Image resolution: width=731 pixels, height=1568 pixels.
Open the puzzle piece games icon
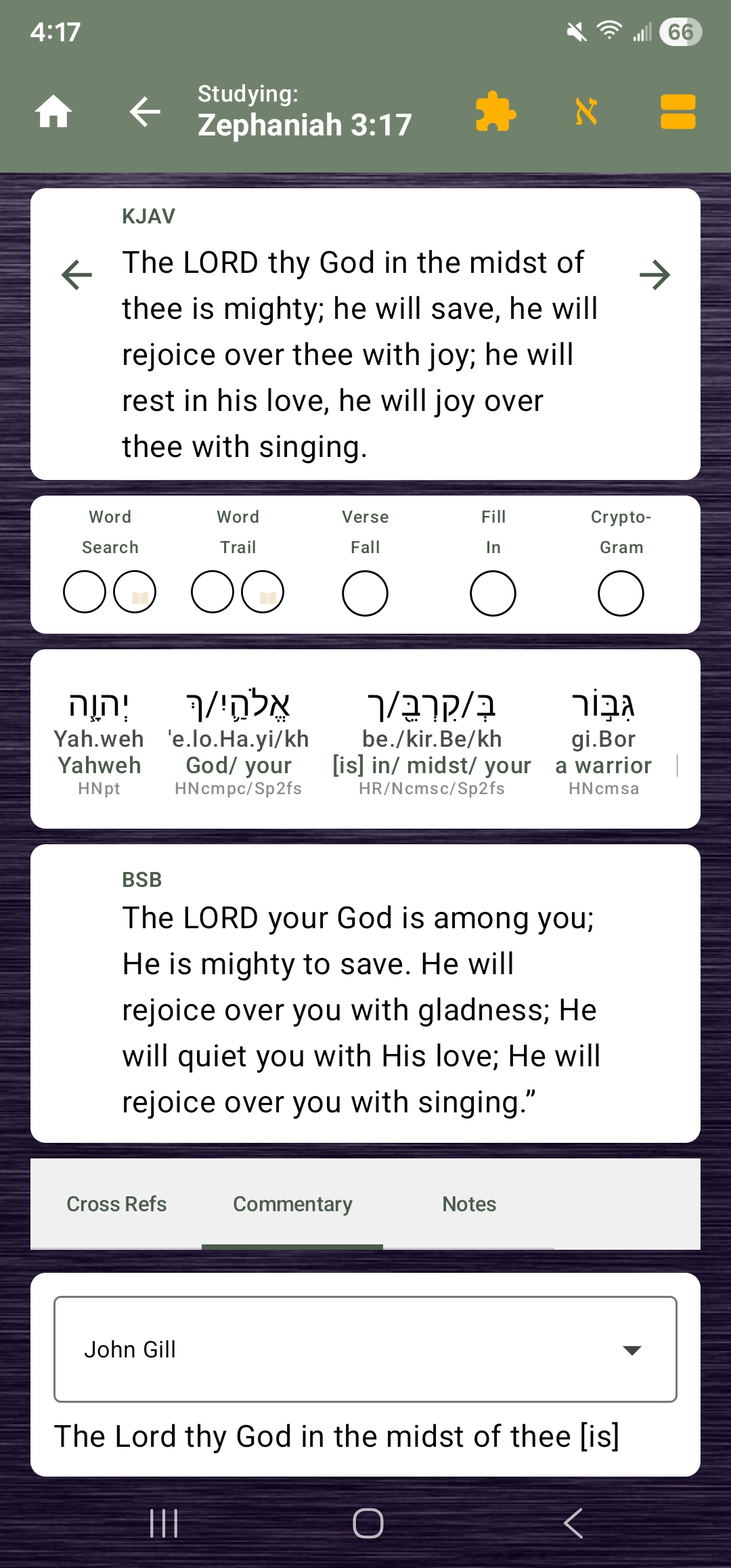click(x=495, y=112)
